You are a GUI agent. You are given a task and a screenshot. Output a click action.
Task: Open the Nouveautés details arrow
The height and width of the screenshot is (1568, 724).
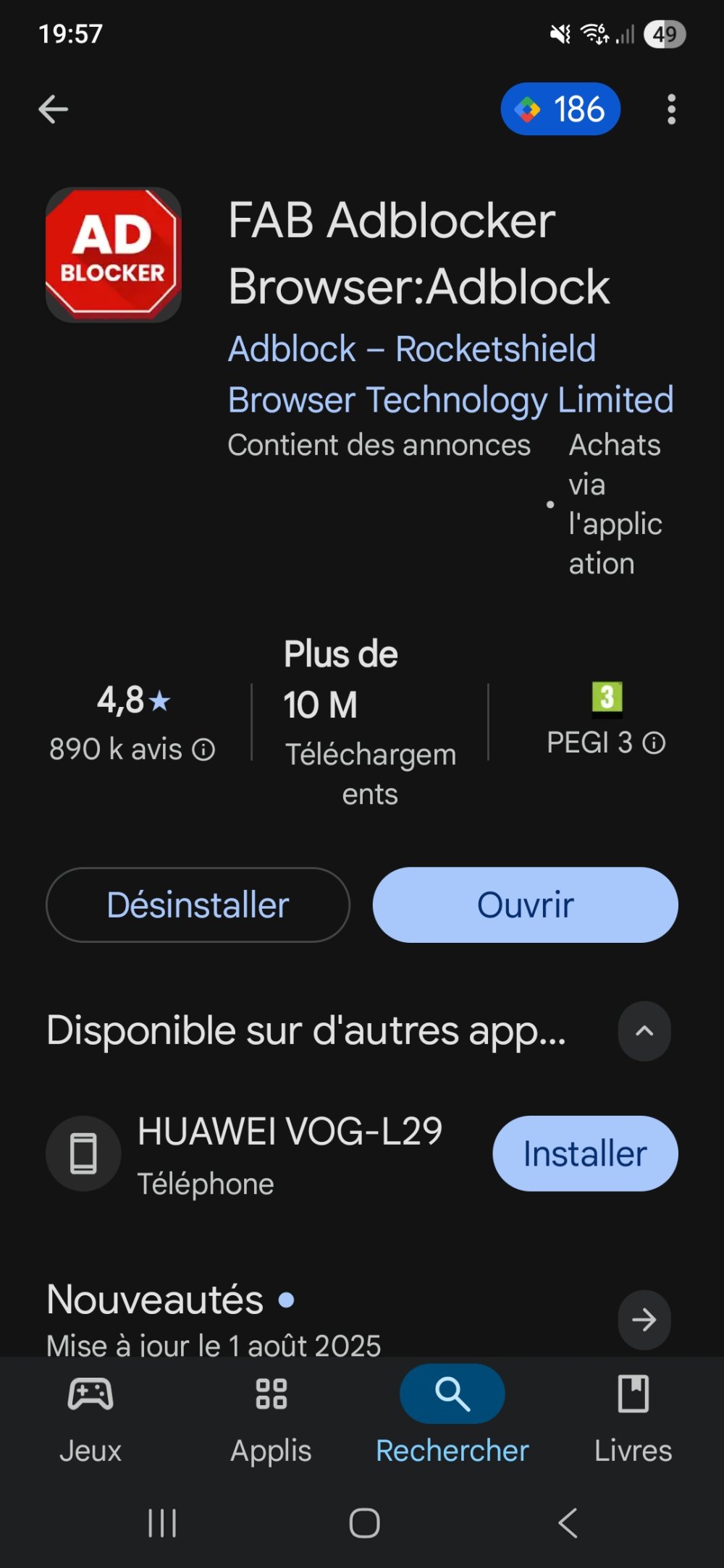click(x=644, y=1320)
